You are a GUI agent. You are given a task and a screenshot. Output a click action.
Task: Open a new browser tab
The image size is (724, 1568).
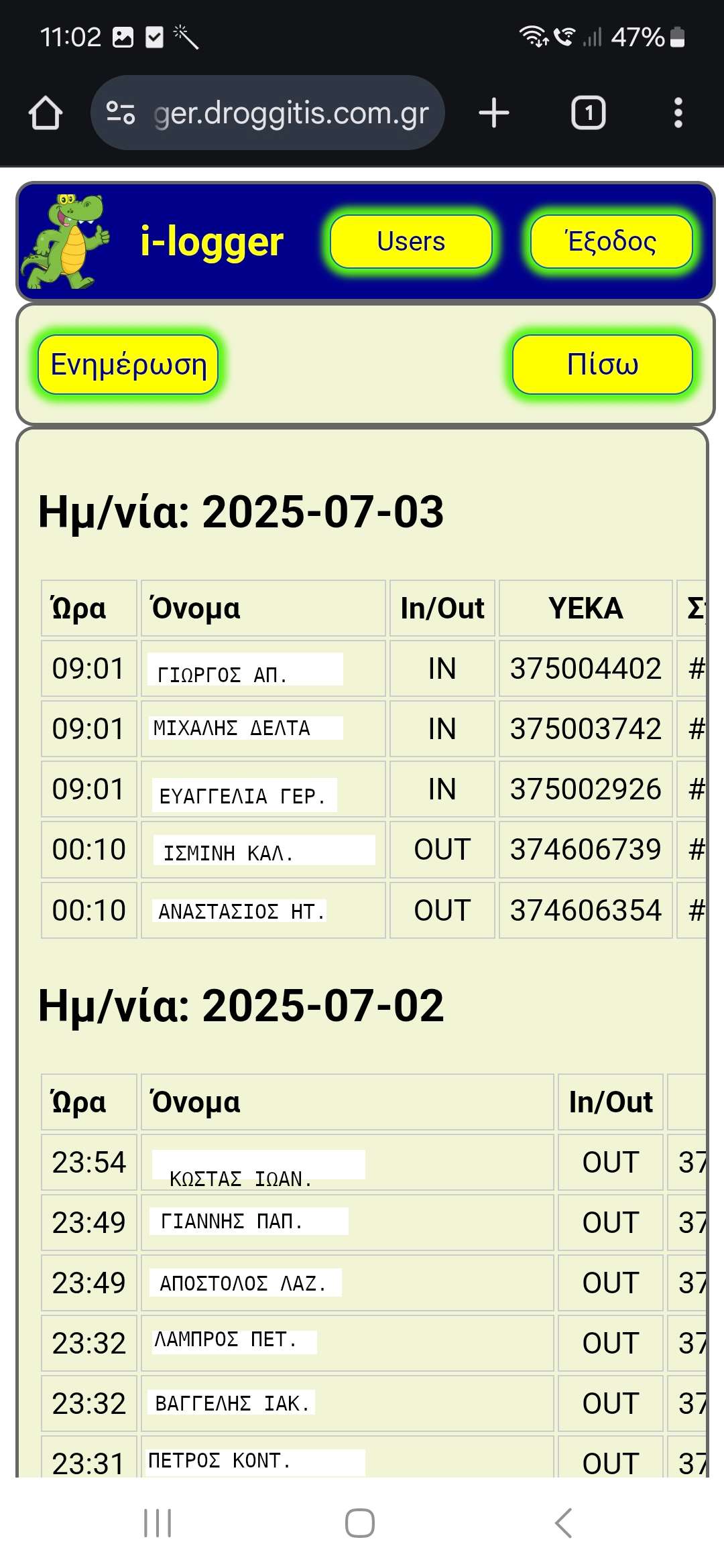(494, 113)
